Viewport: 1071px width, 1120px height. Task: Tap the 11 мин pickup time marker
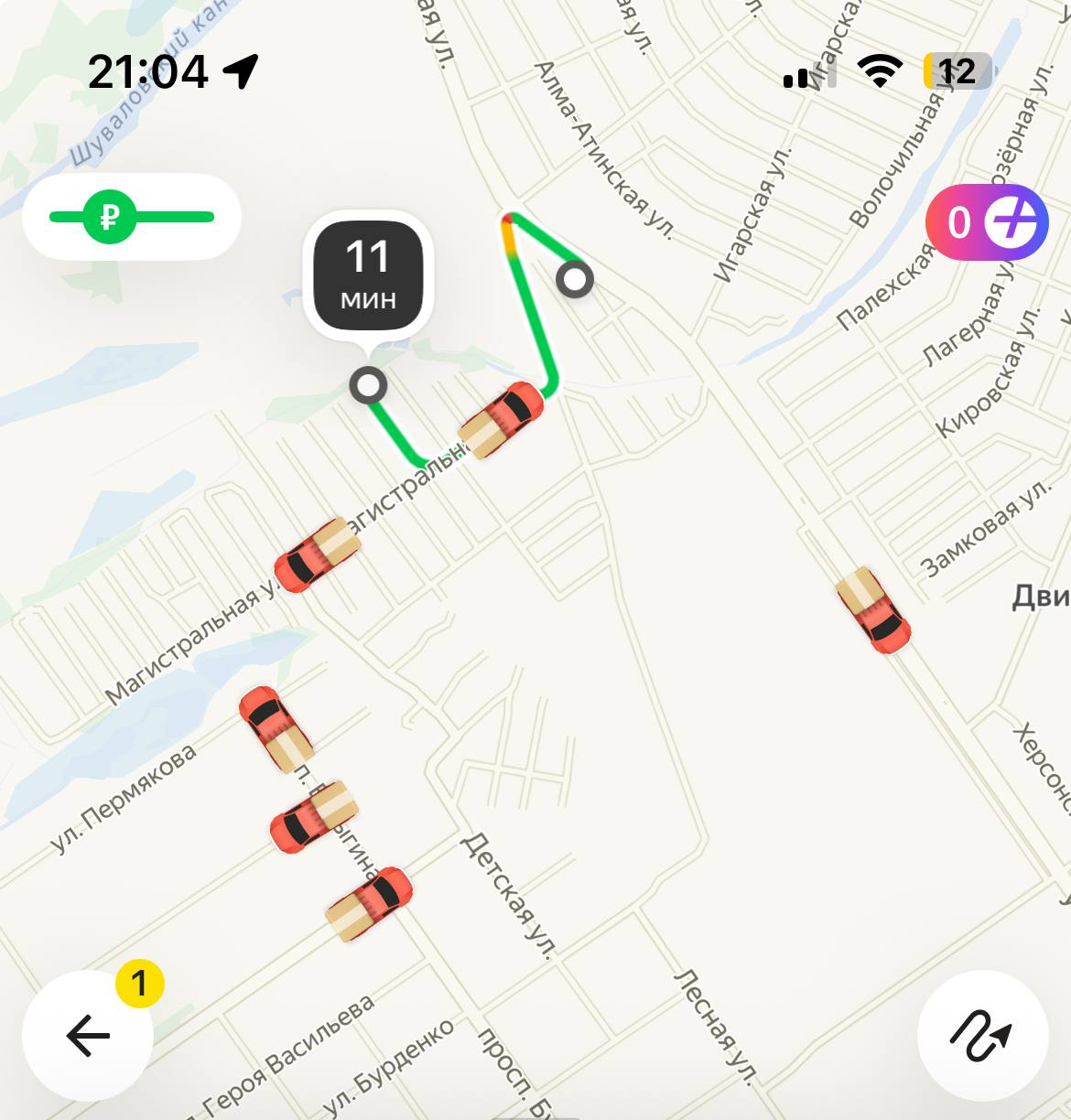(368, 274)
